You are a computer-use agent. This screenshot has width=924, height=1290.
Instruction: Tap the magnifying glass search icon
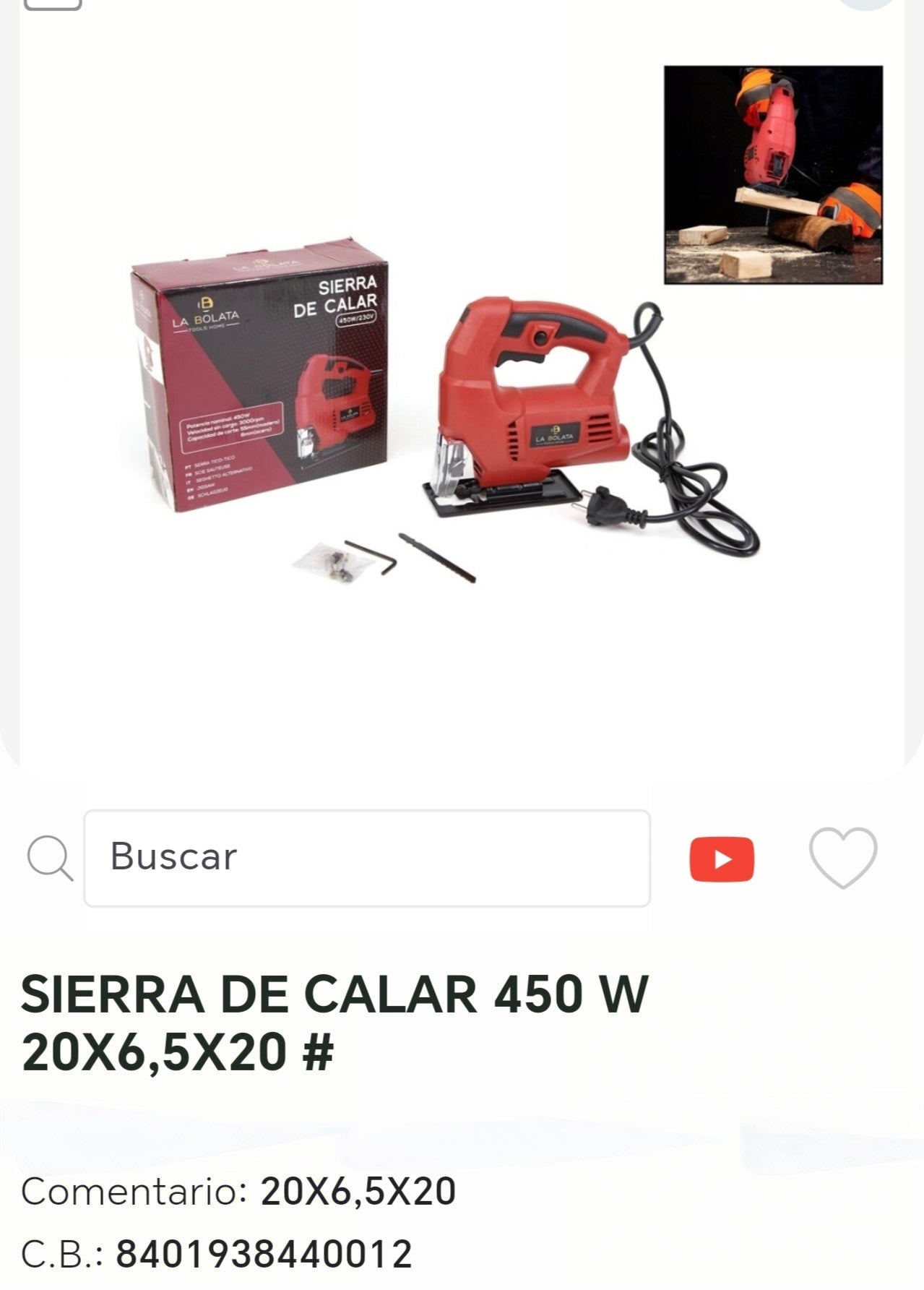pos(49,858)
